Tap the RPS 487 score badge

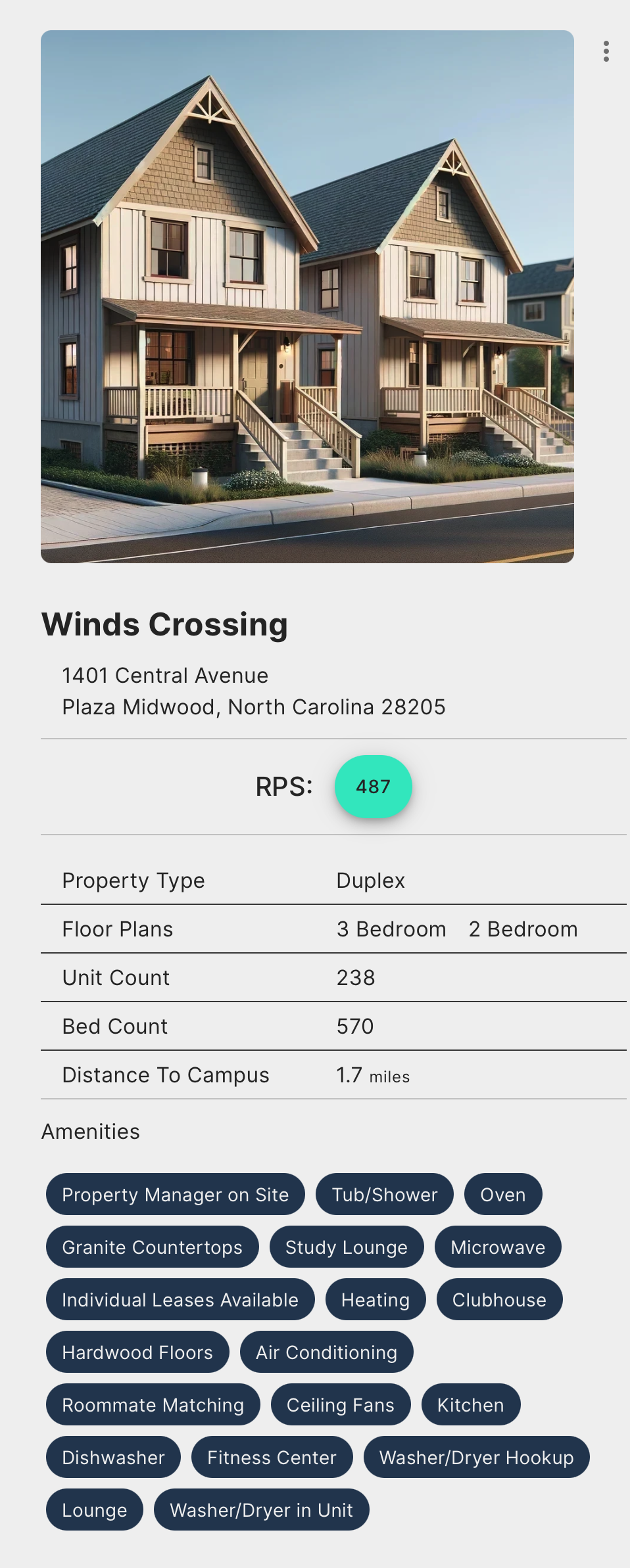pyautogui.click(x=373, y=787)
